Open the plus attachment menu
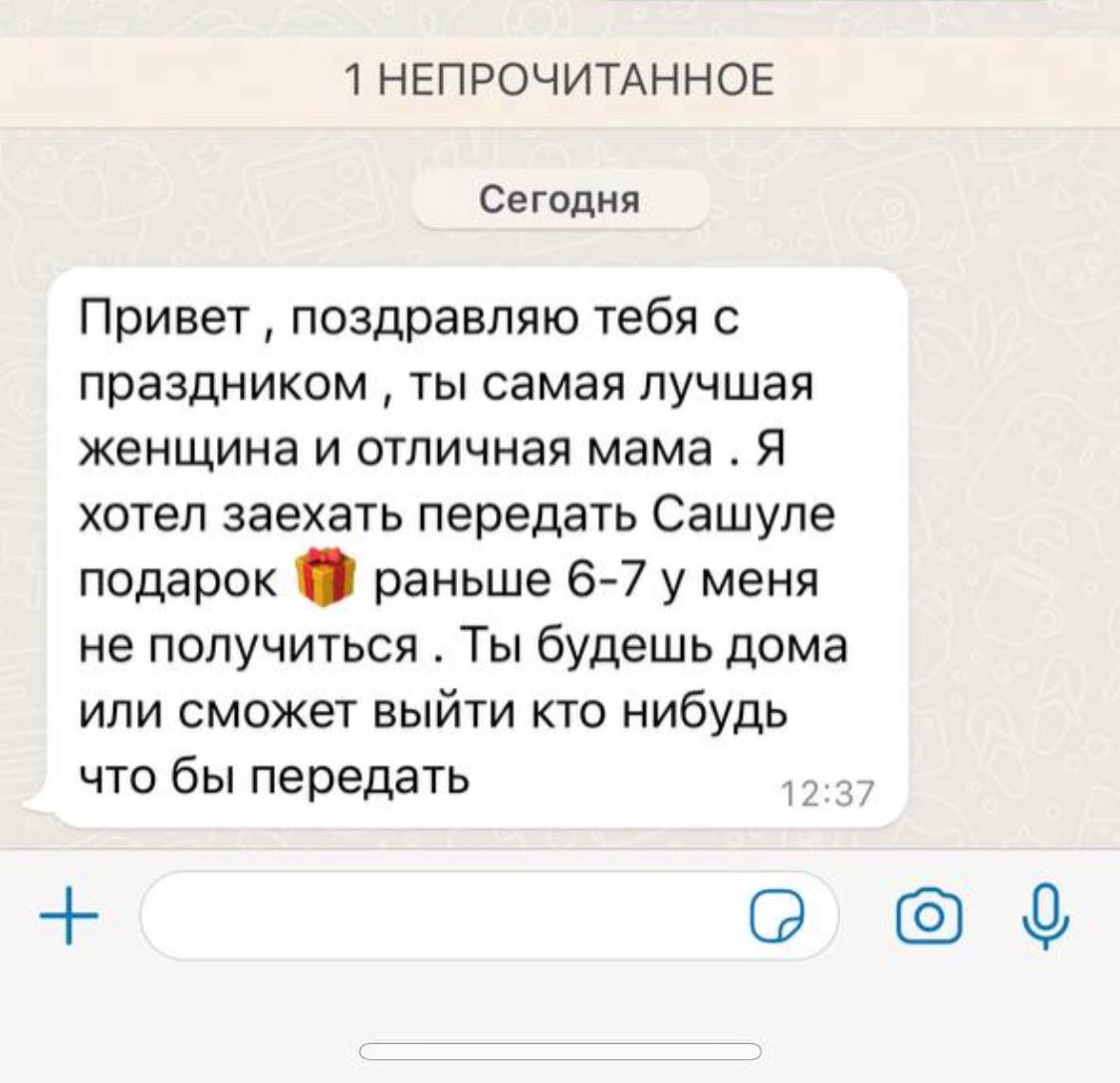This screenshot has width=1120, height=1083. (x=68, y=917)
